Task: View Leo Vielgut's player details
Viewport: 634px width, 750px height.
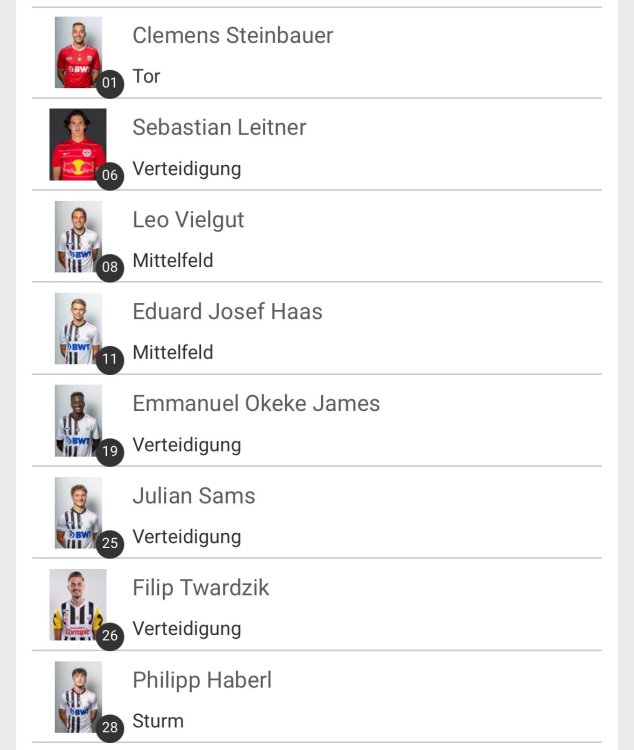Action: pyautogui.click(x=188, y=220)
